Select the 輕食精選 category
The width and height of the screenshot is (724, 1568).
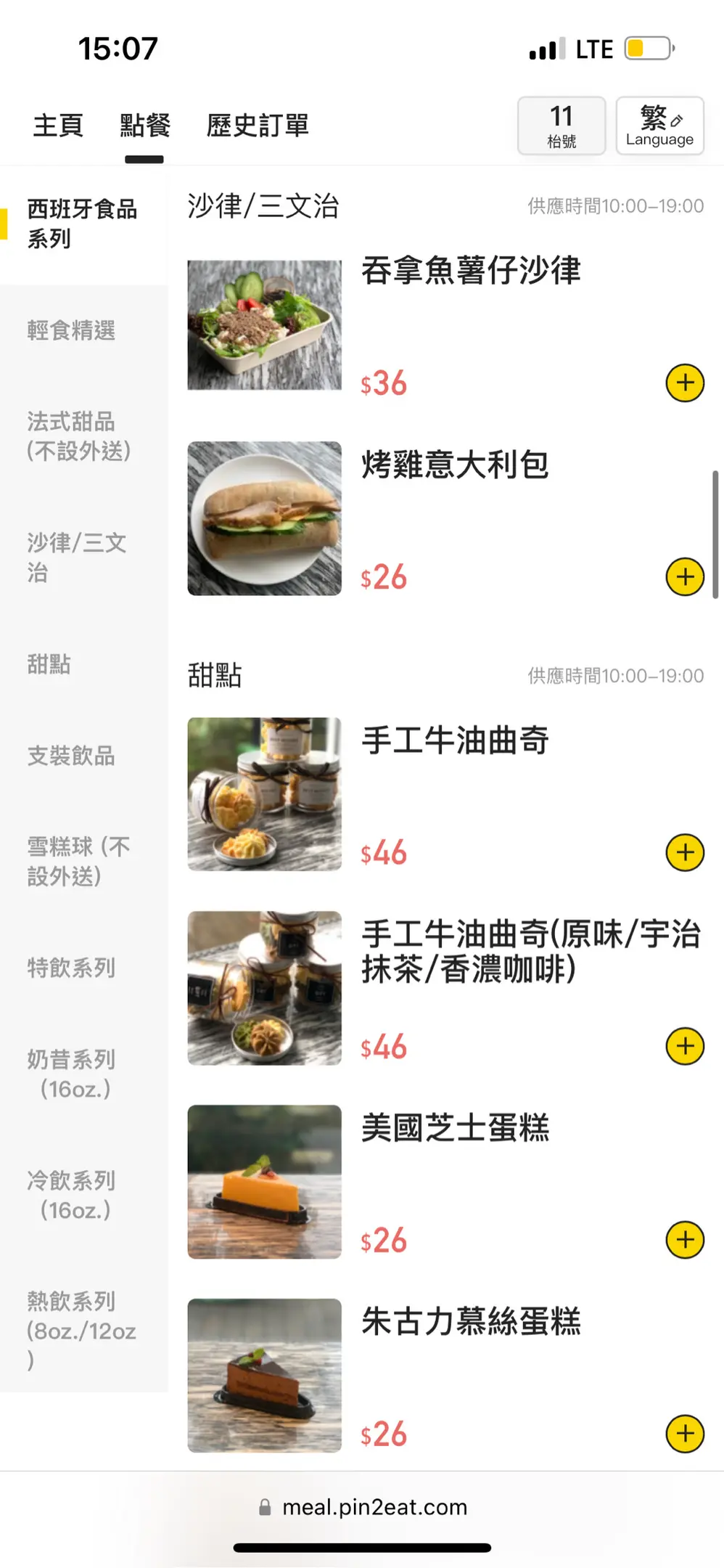(71, 331)
